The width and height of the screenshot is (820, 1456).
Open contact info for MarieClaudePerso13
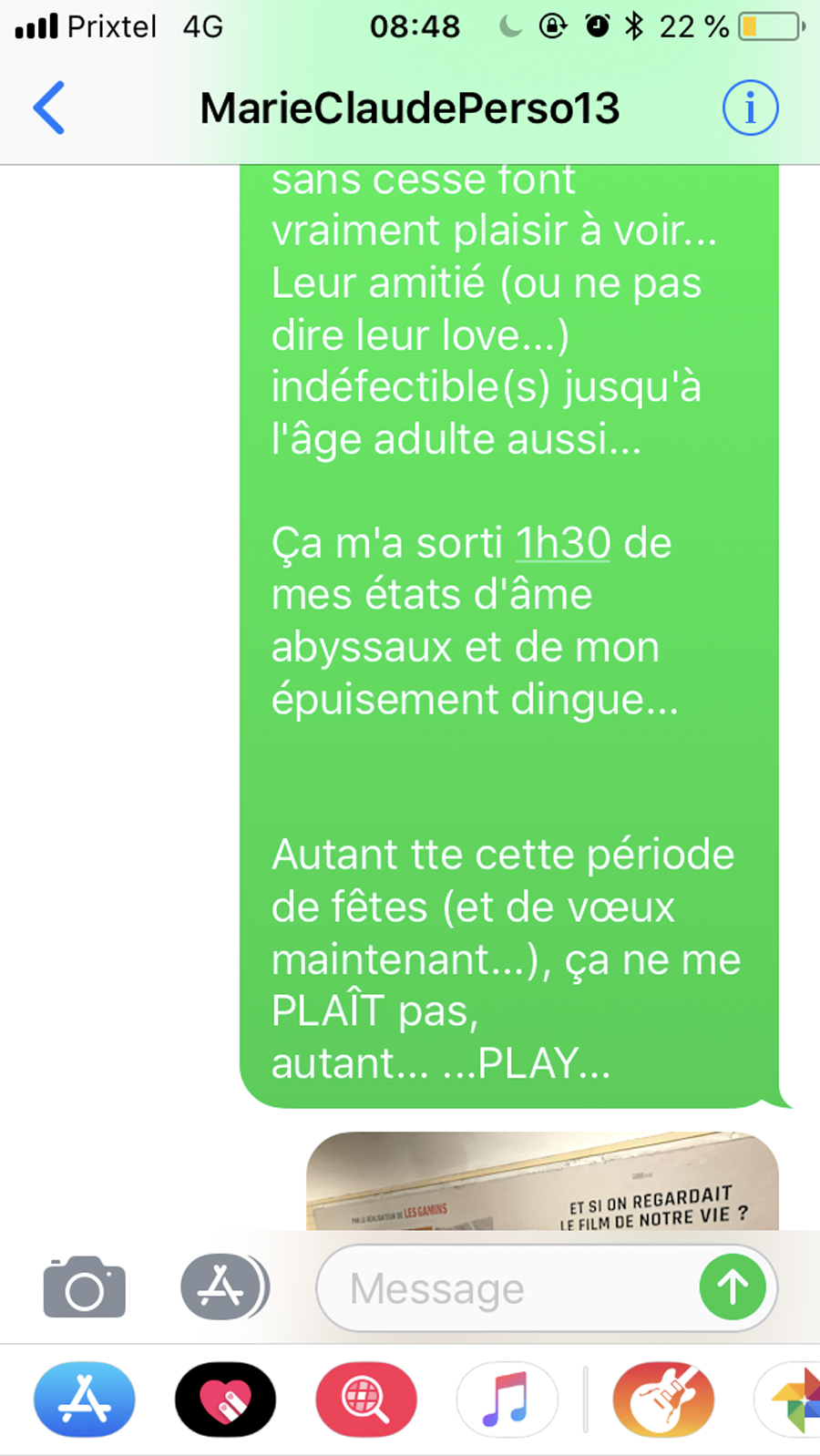point(750,108)
